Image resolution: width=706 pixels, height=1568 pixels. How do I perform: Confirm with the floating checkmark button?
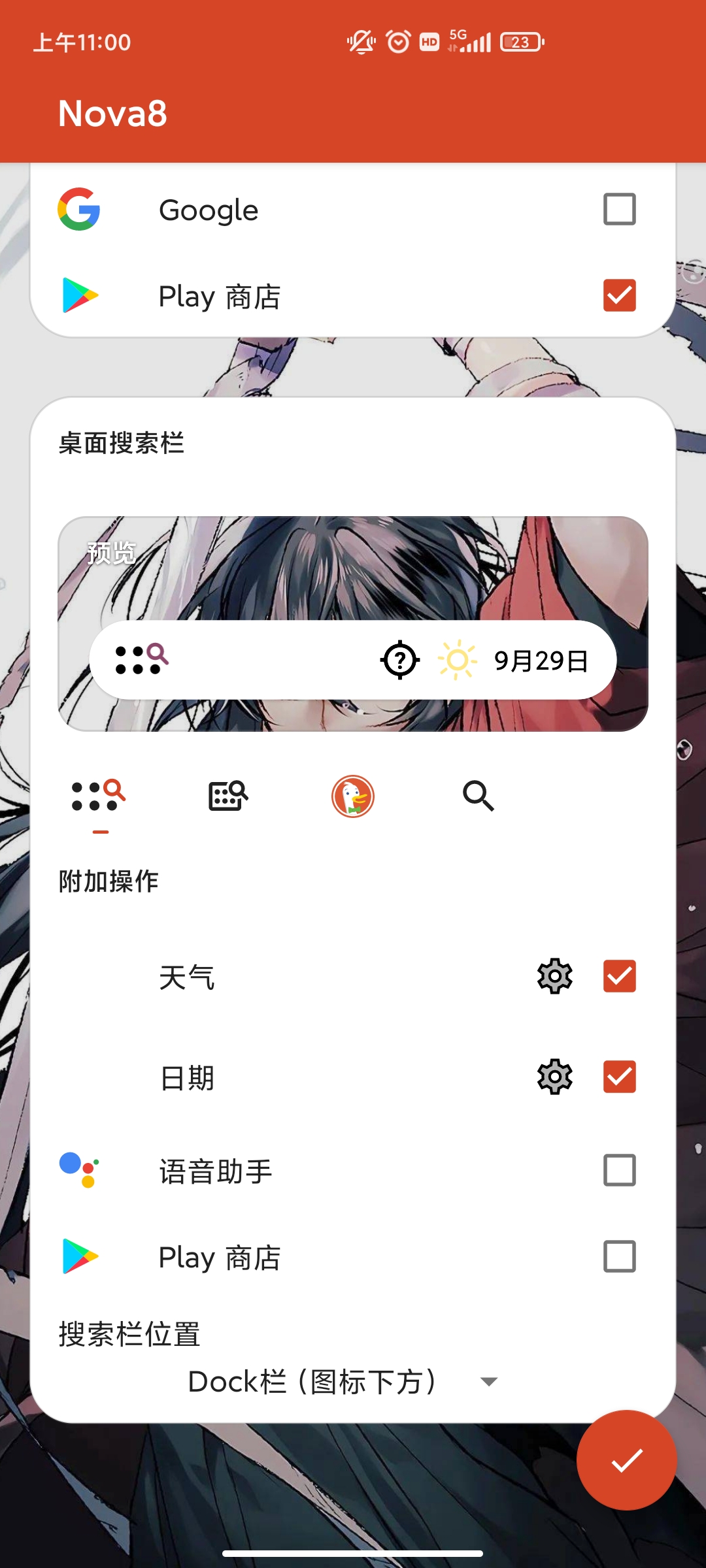coord(626,1460)
